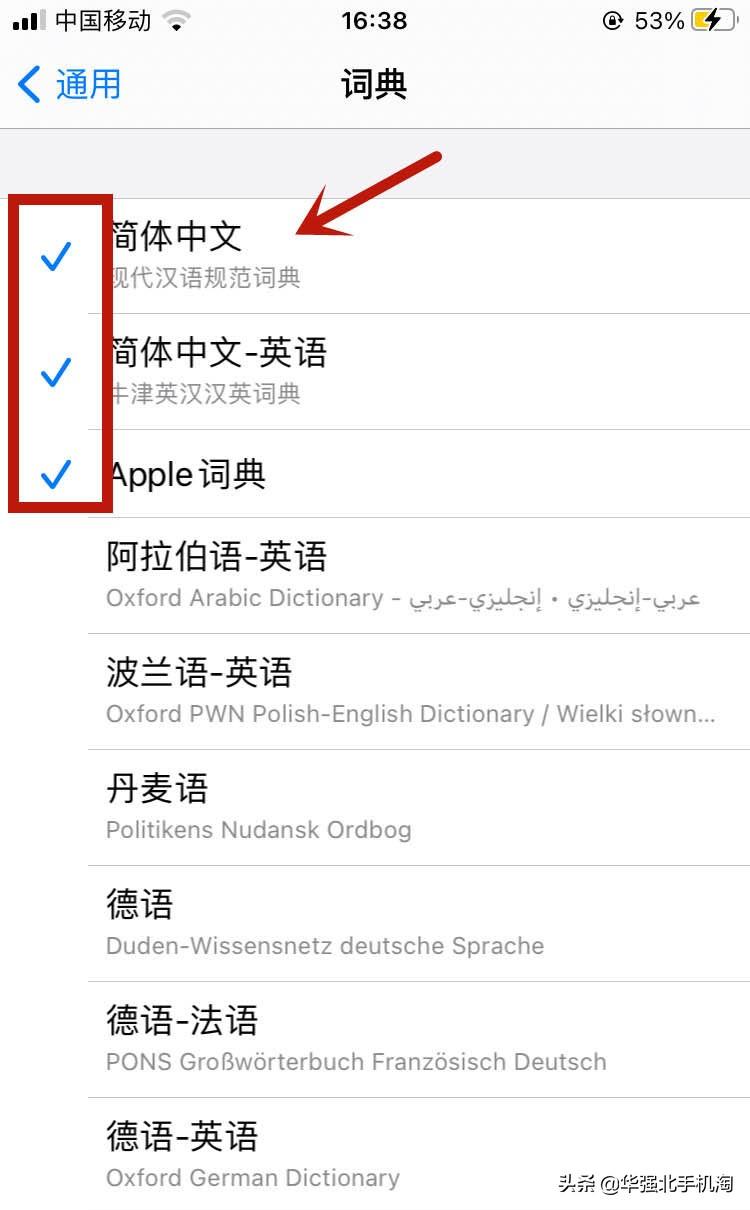750x1210 pixels.
Task: Uncheck the 简体中文 dictionary
Action: [375, 256]
